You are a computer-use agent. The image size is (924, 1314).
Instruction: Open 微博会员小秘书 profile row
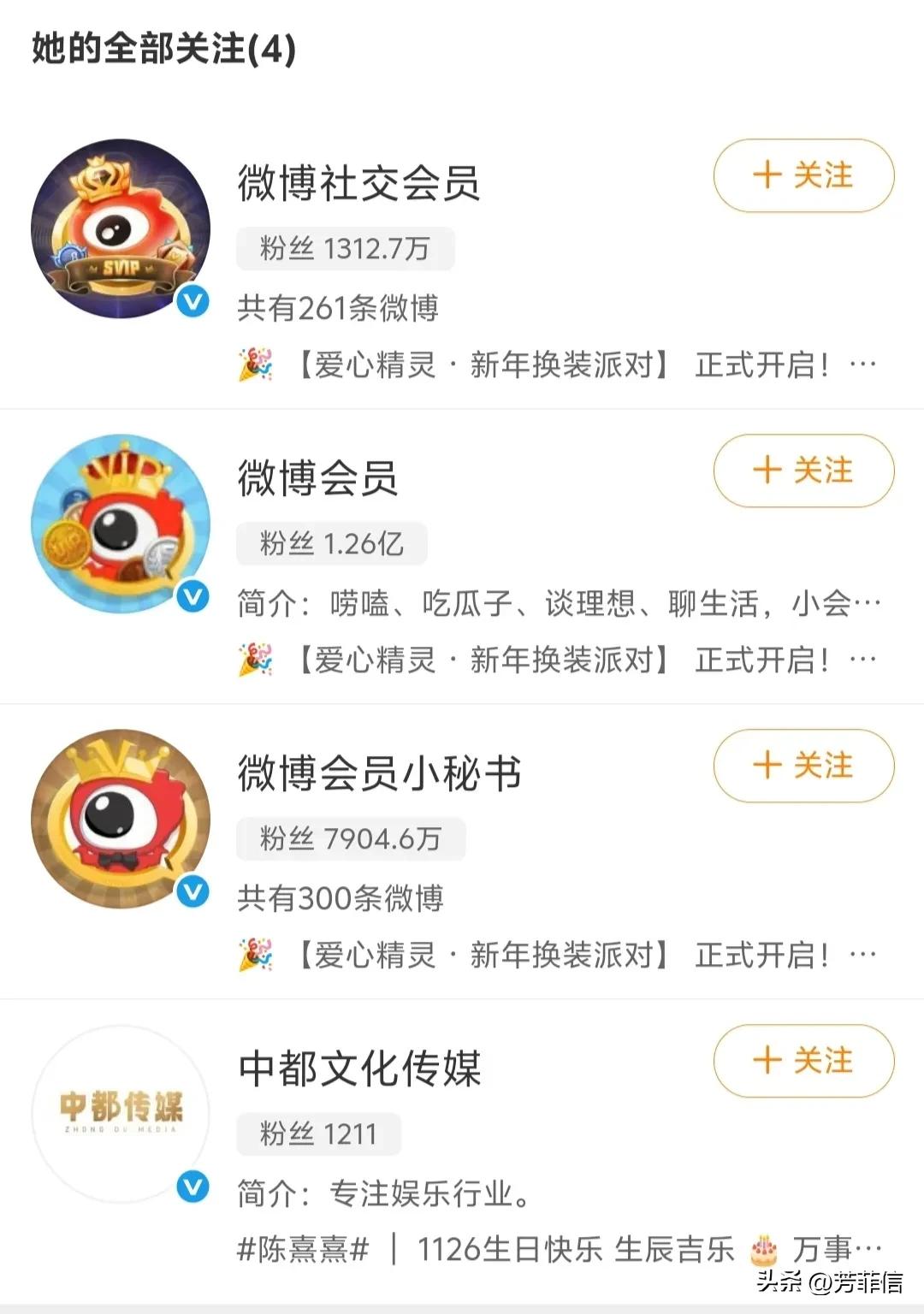(379, 773)
